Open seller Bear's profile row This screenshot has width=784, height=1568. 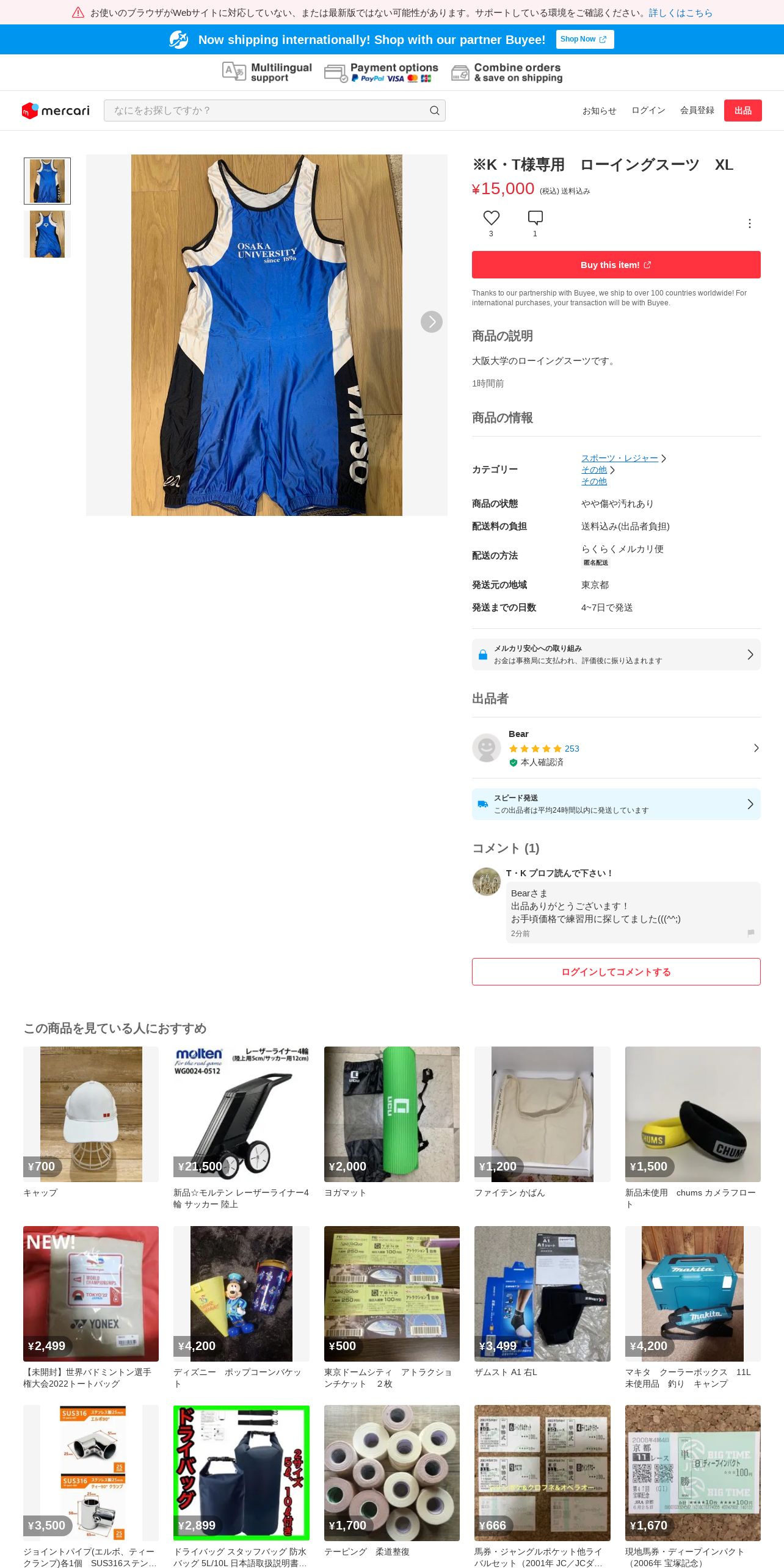(x=616, y=748)
